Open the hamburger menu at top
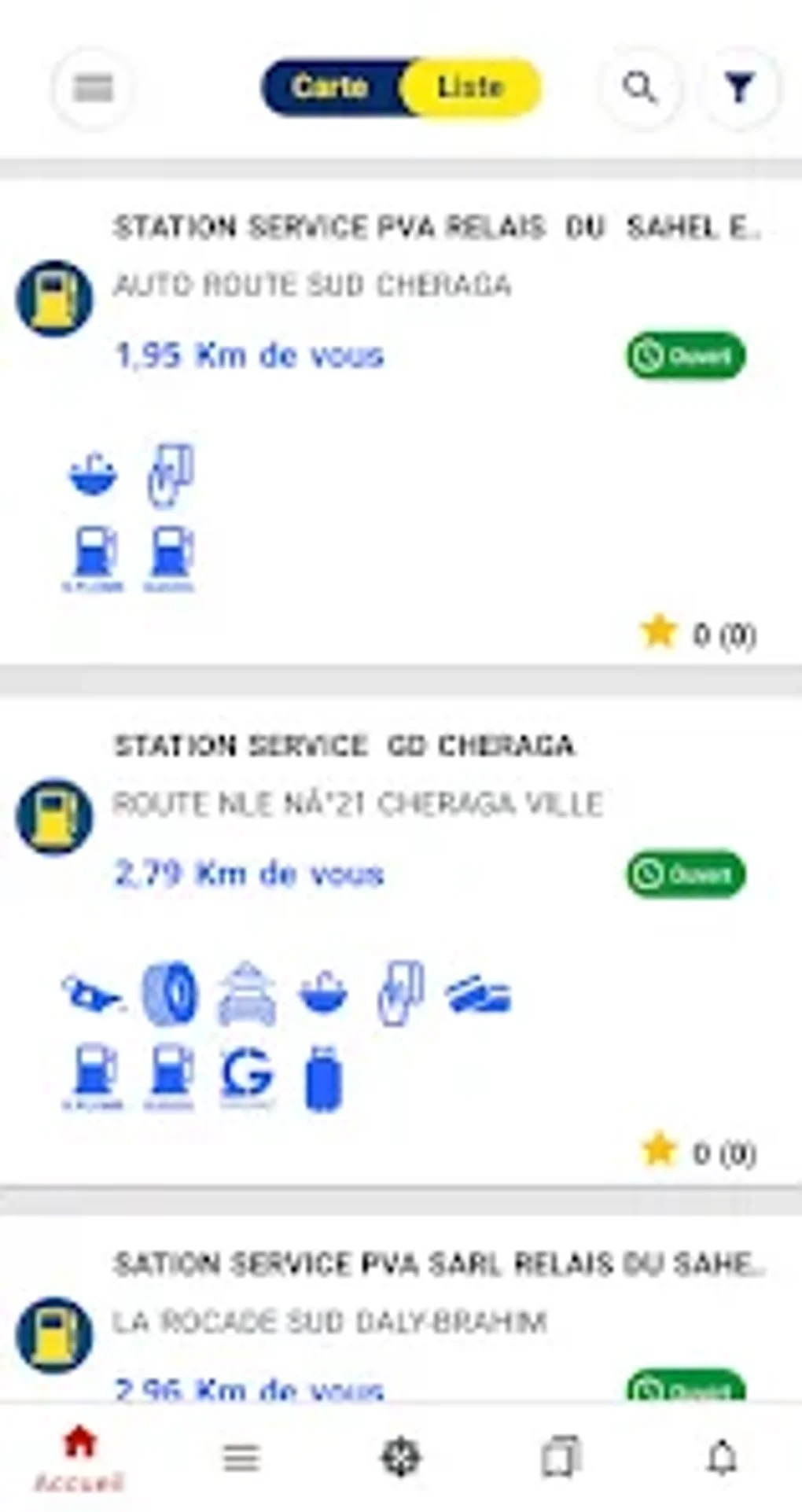This screenshot has width=802, height=1512. click(93, 88)
